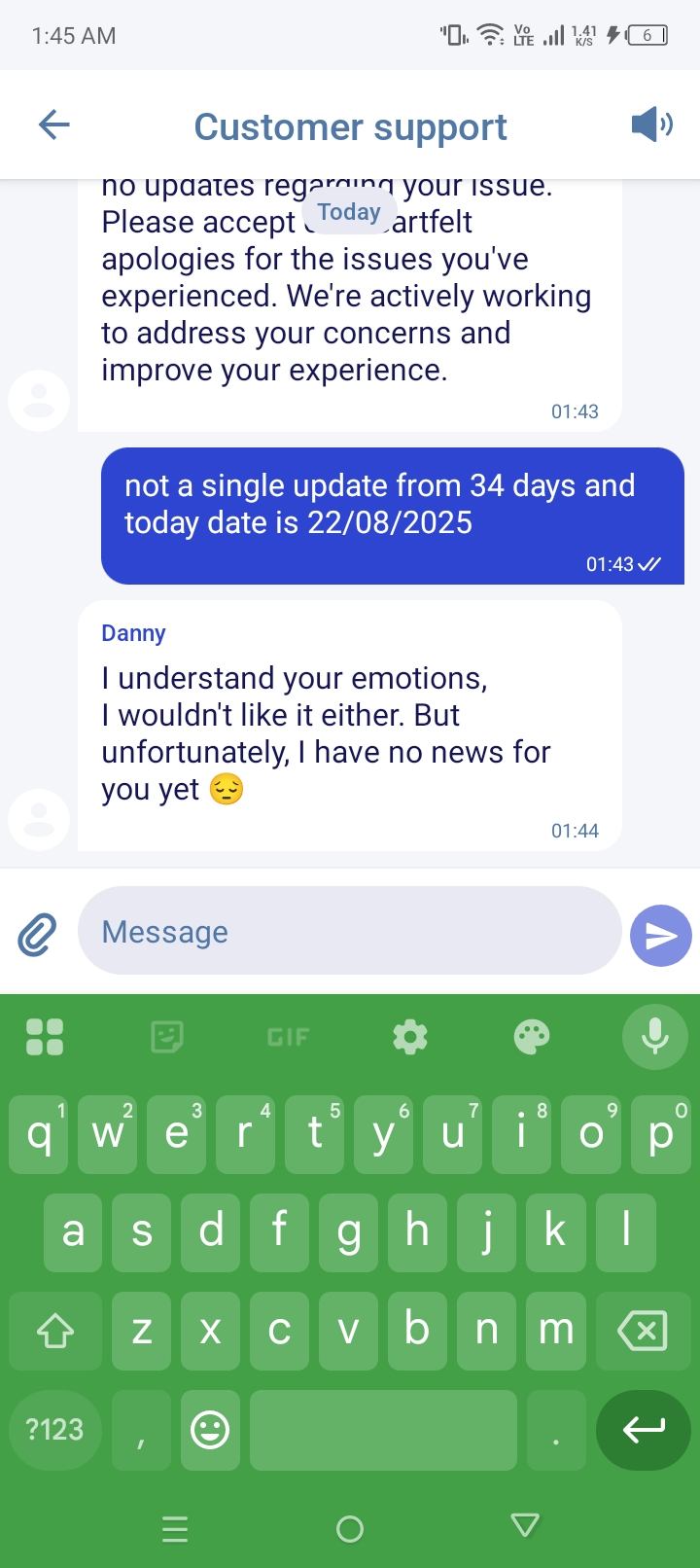Focus the Message input field
This screenshot has width=700, height=1568.
(x=348, y=931)
